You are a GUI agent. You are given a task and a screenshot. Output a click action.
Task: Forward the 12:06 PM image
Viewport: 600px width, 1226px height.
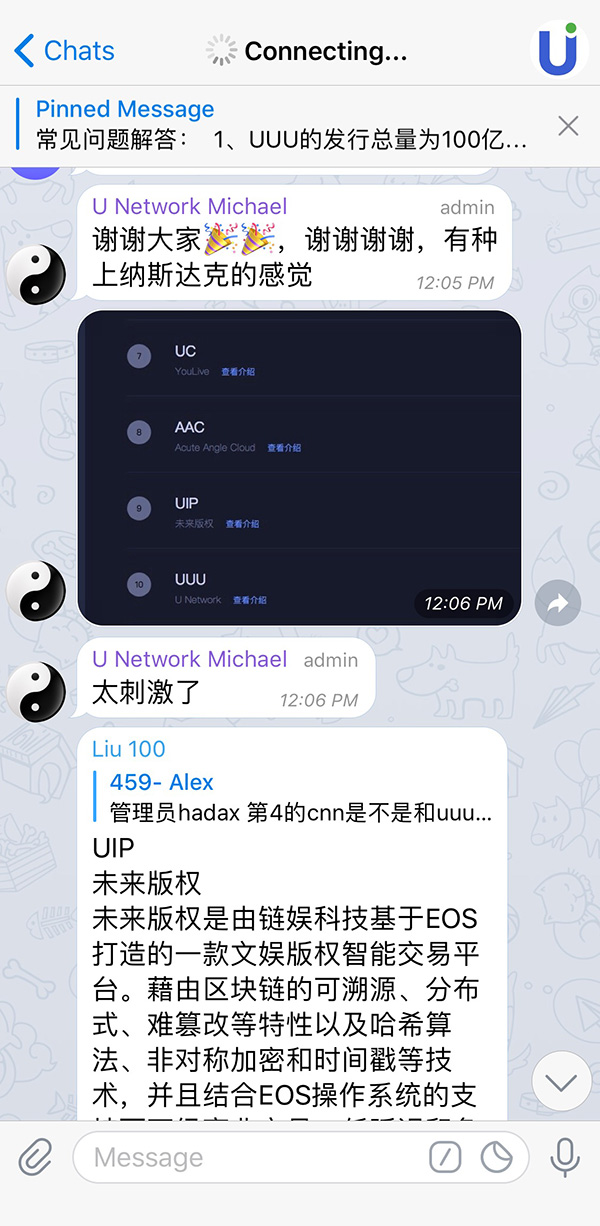point(557,603)
